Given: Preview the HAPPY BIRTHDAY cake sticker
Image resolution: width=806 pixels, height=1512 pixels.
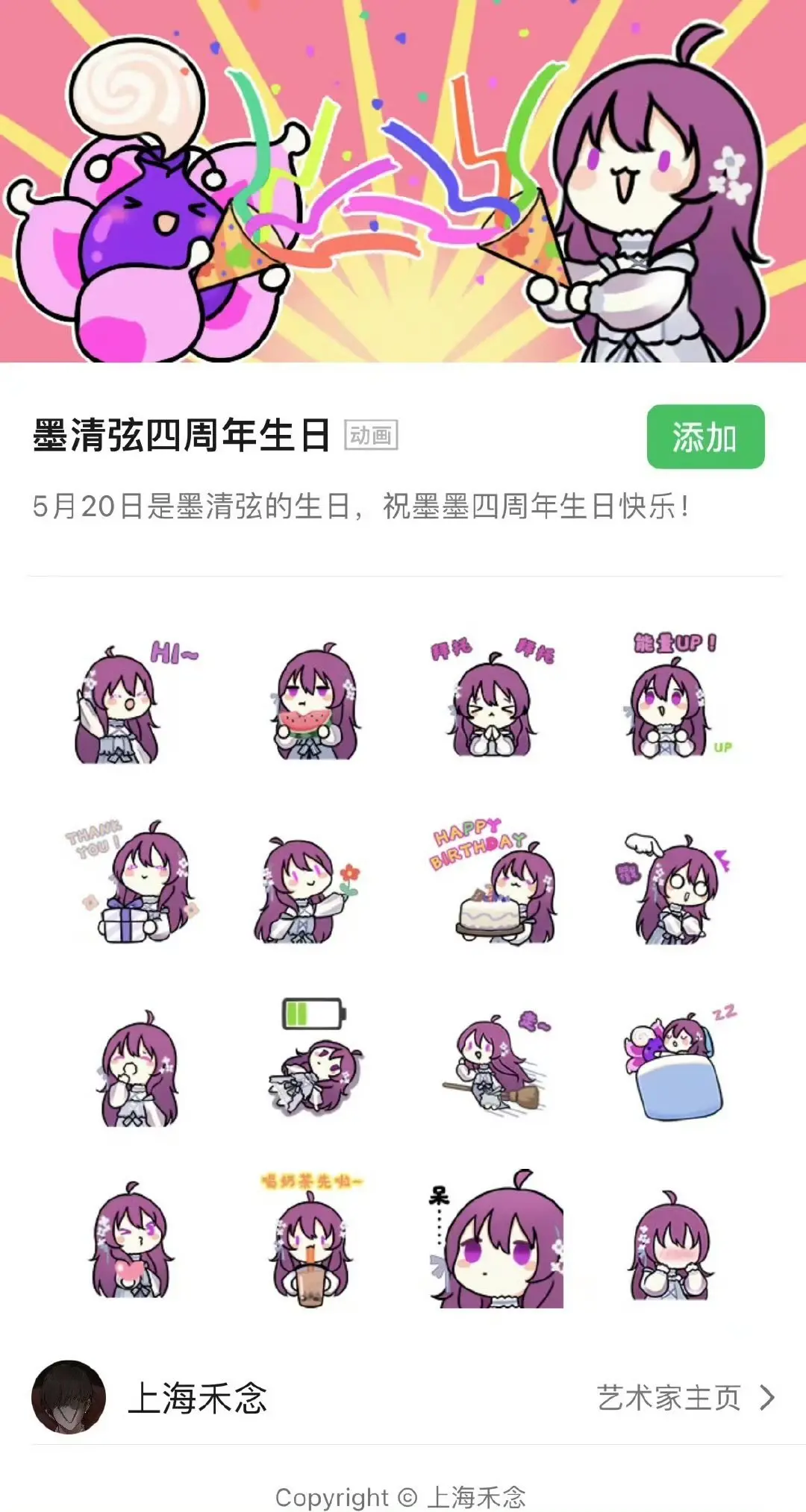Looking at the screenshot, I should click(x=492, y=881).
